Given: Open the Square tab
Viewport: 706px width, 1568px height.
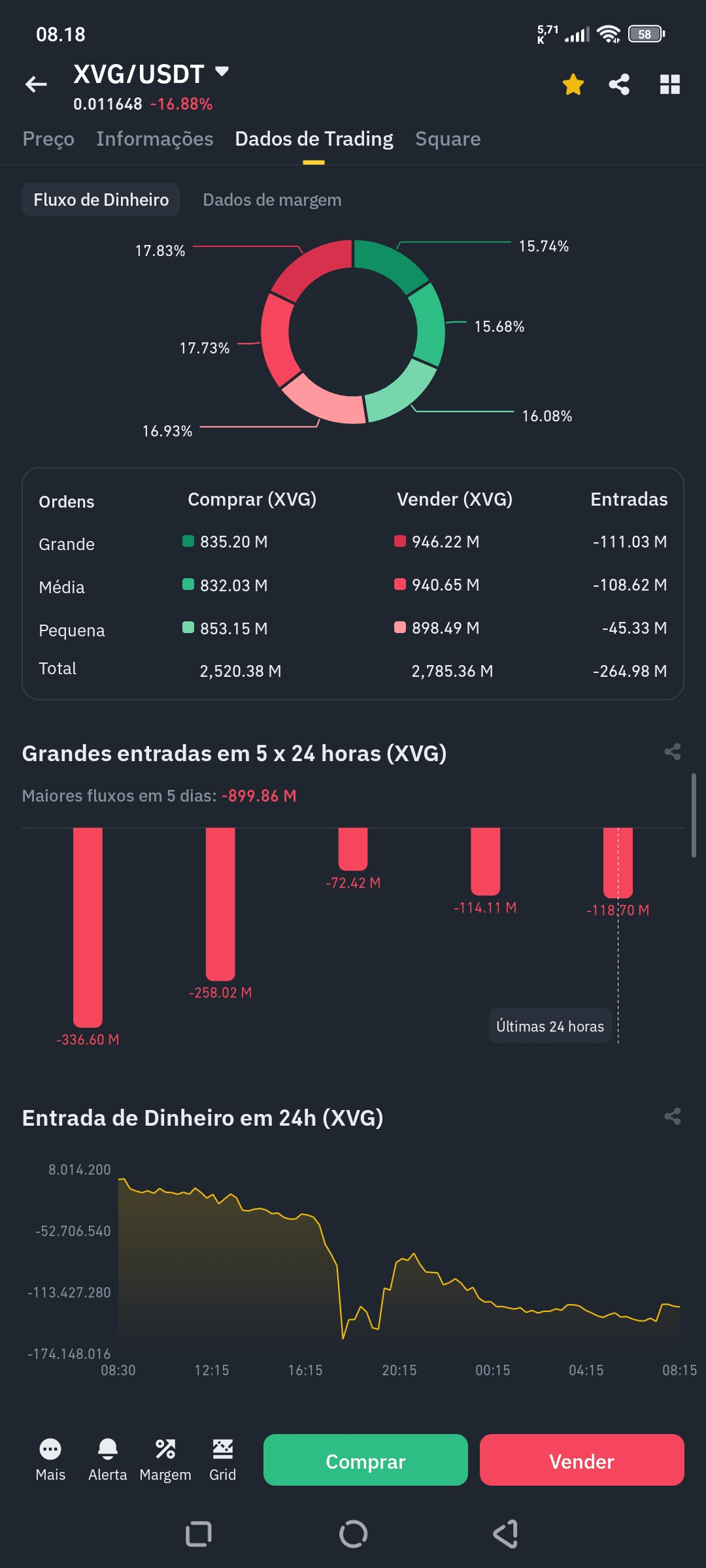Looking at the screenshot, I should tap(448, 139).
